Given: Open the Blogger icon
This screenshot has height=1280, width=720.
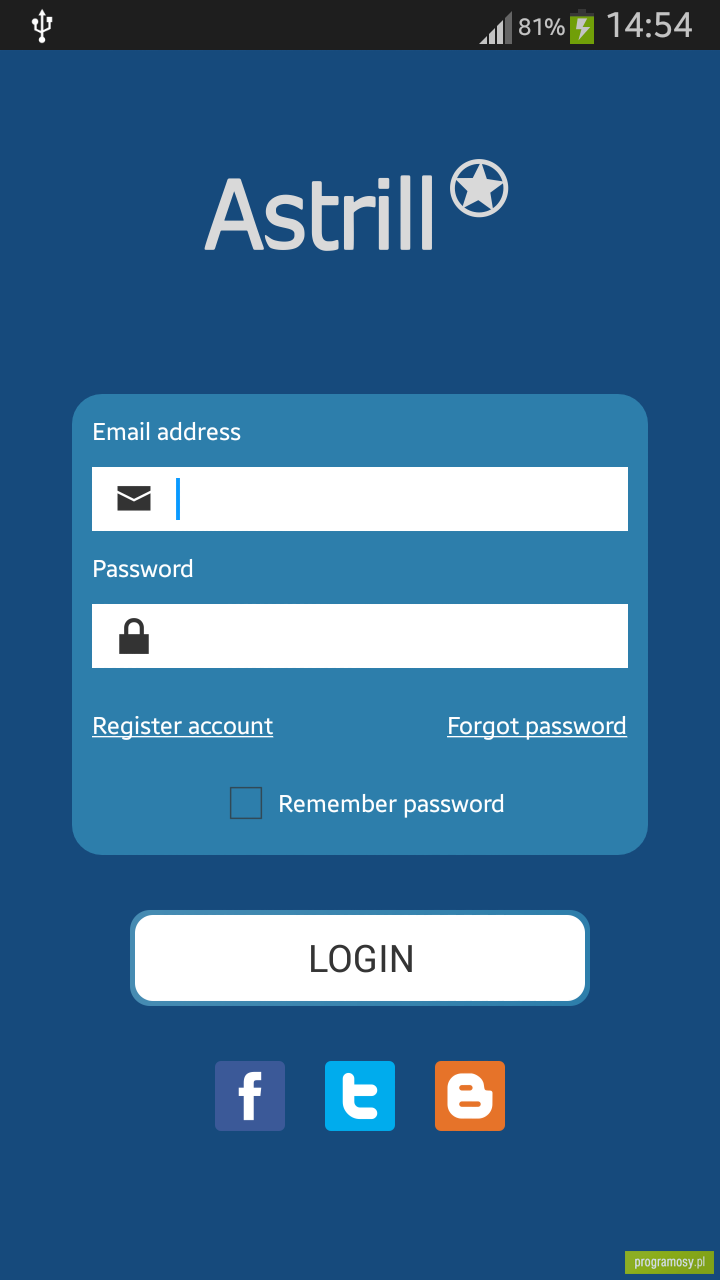Looking at the screenshot, I should [x=470, y=1096].
